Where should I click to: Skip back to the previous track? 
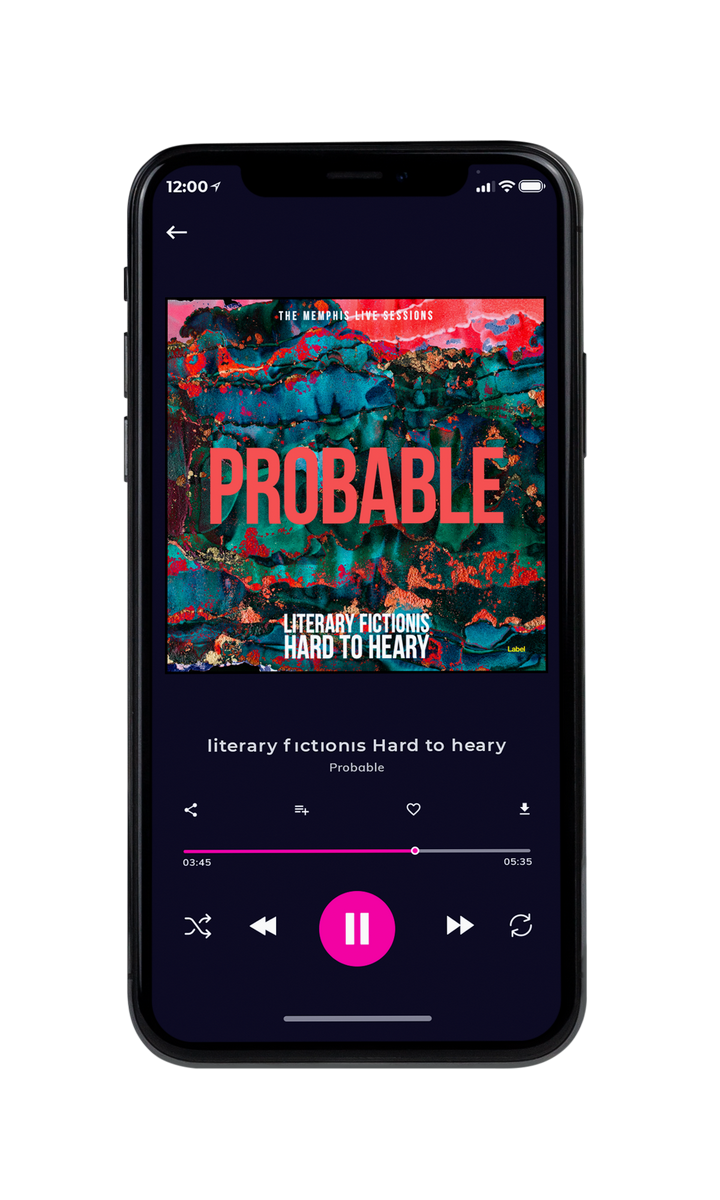[263, 926]
